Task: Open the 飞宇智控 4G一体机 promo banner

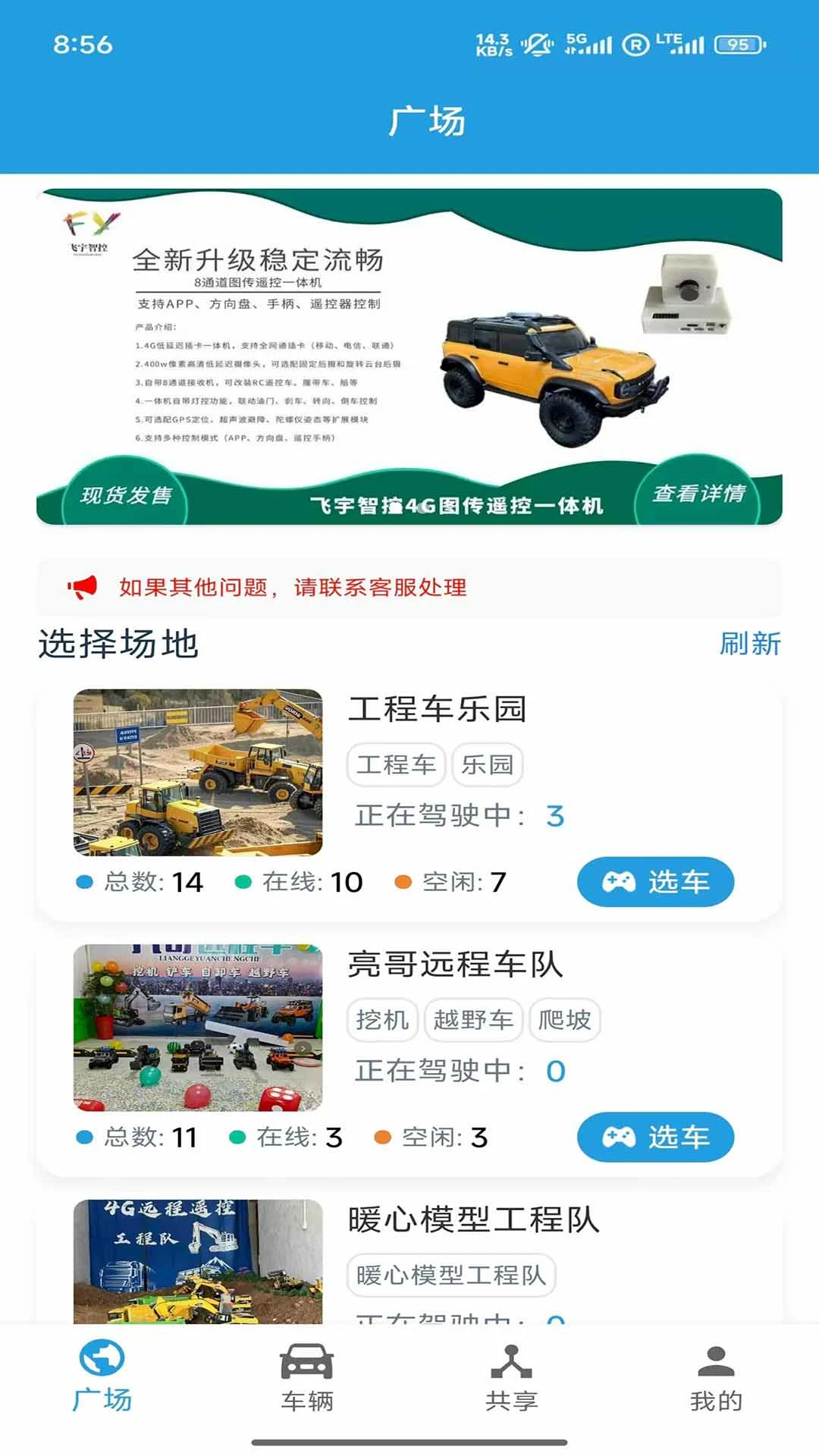Action: click(x=409, y=356)
